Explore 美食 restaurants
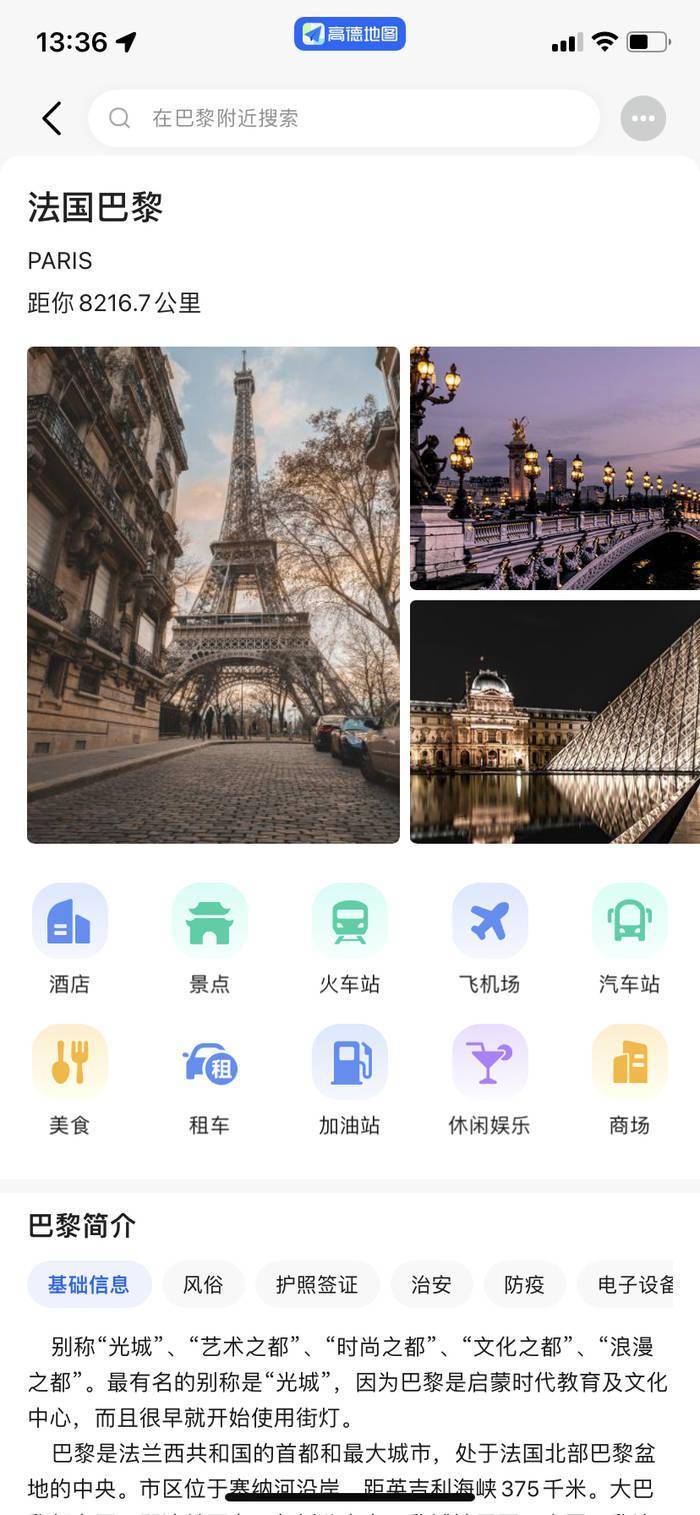The image size is (700, 1515). [70, 1079]
